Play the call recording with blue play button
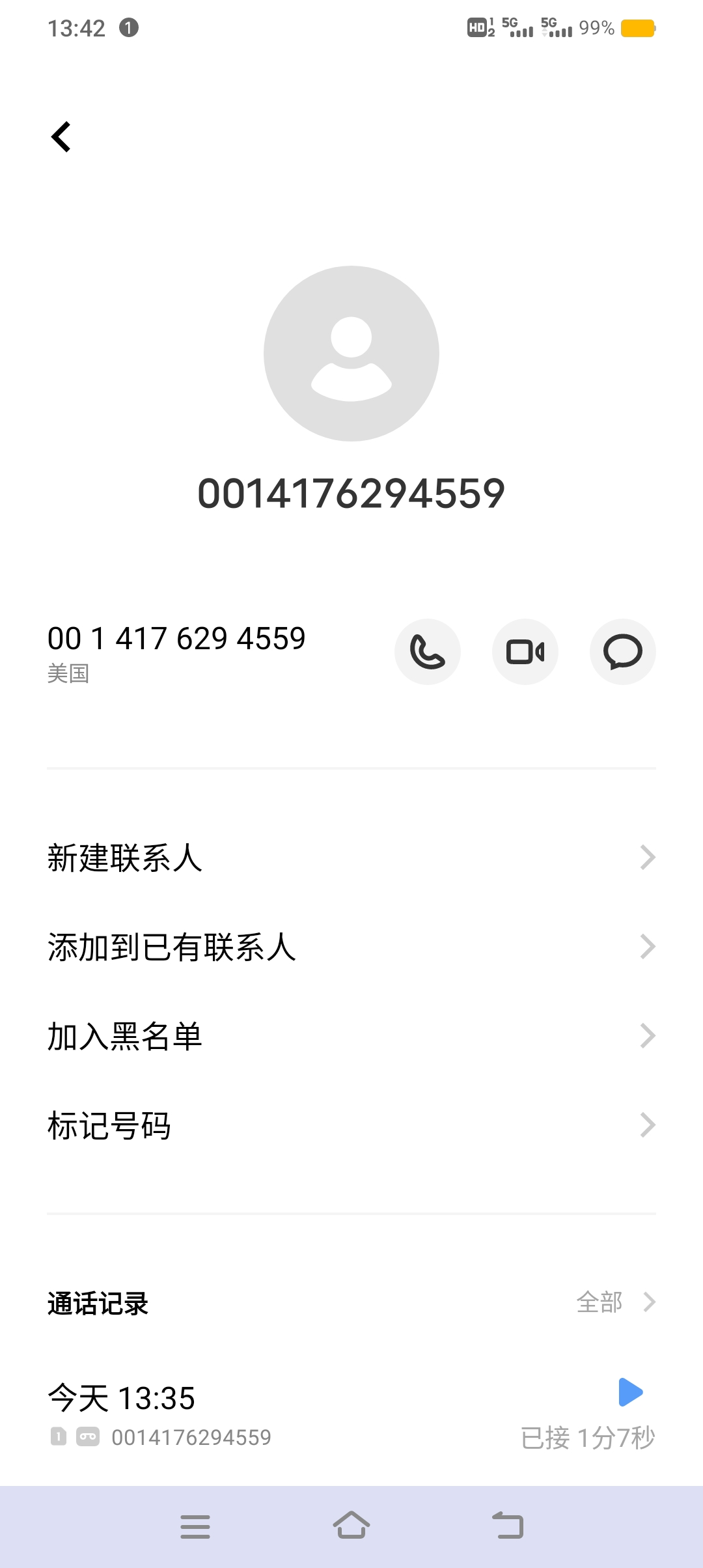 pyautogui.click(x=631, y=1392)
